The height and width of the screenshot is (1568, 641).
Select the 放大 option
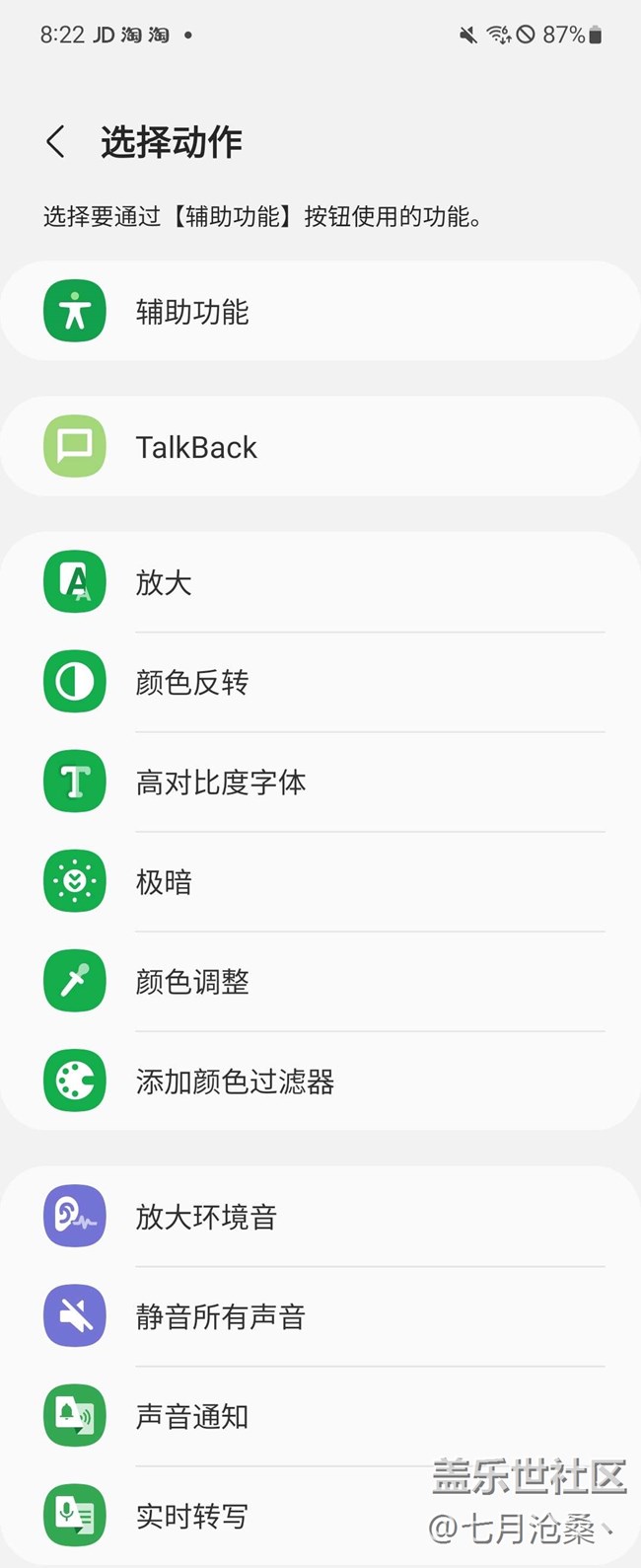pyautogui.click(x=320, y=582)
